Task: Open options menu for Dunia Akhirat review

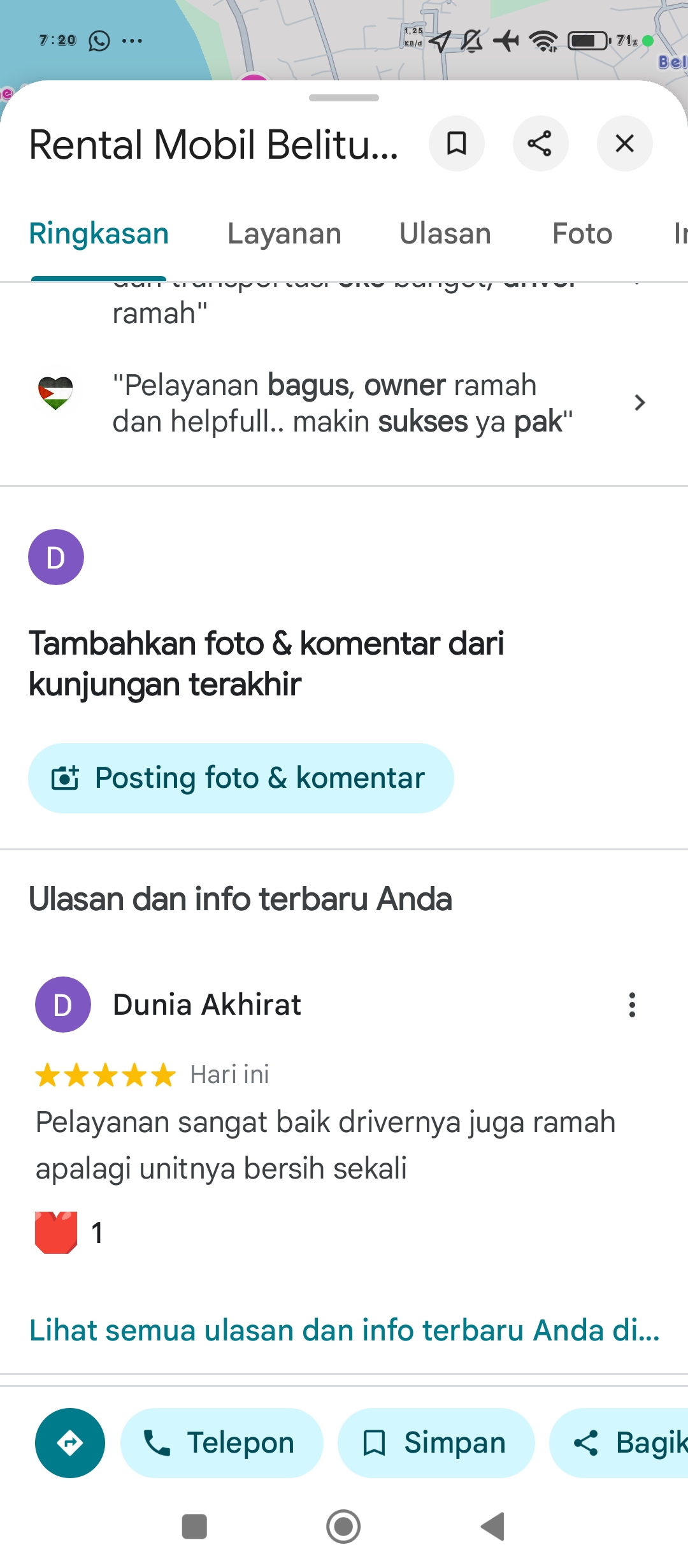Action: pyautogui.click(x=632, y=1005)
